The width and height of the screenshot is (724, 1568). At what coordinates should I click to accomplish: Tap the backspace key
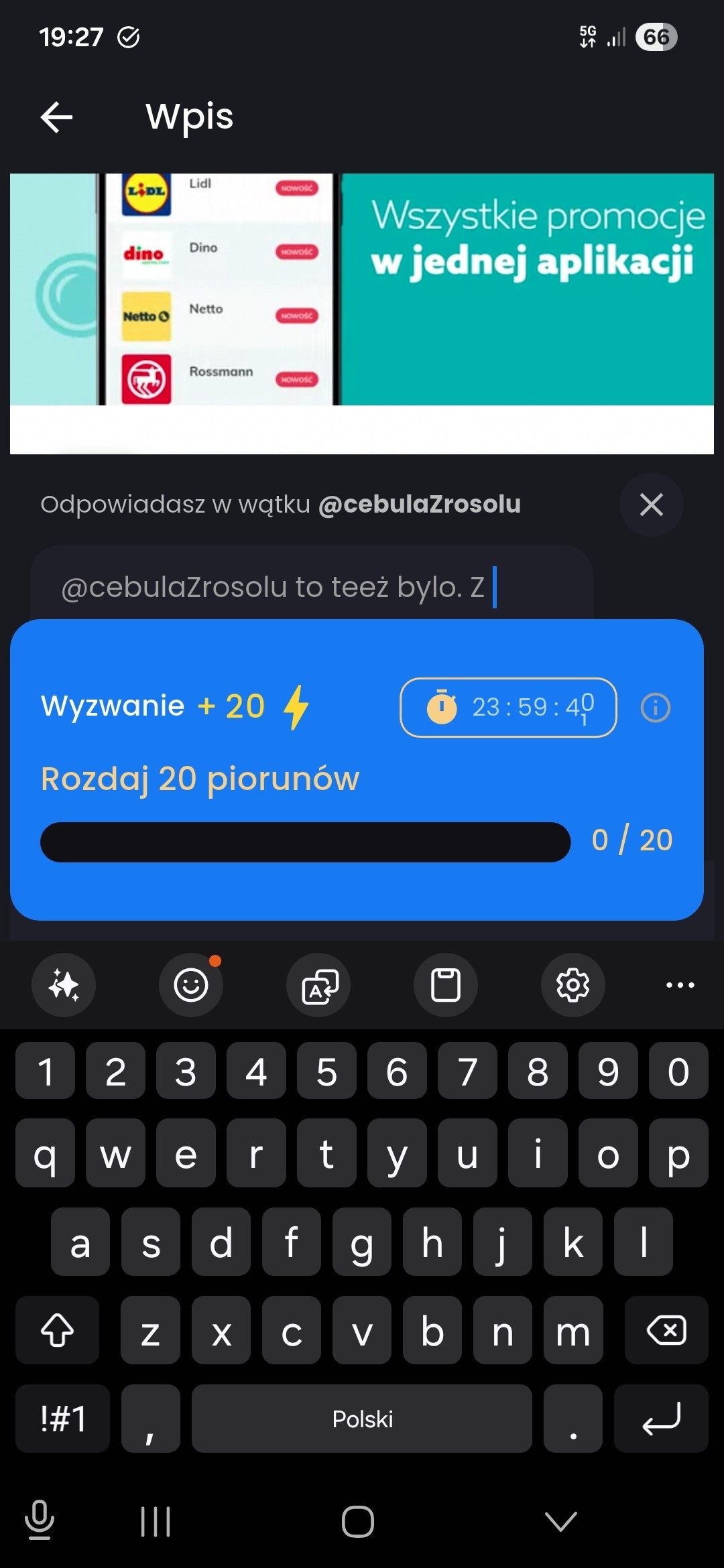pyautogui.click(x=666, y=1330)
